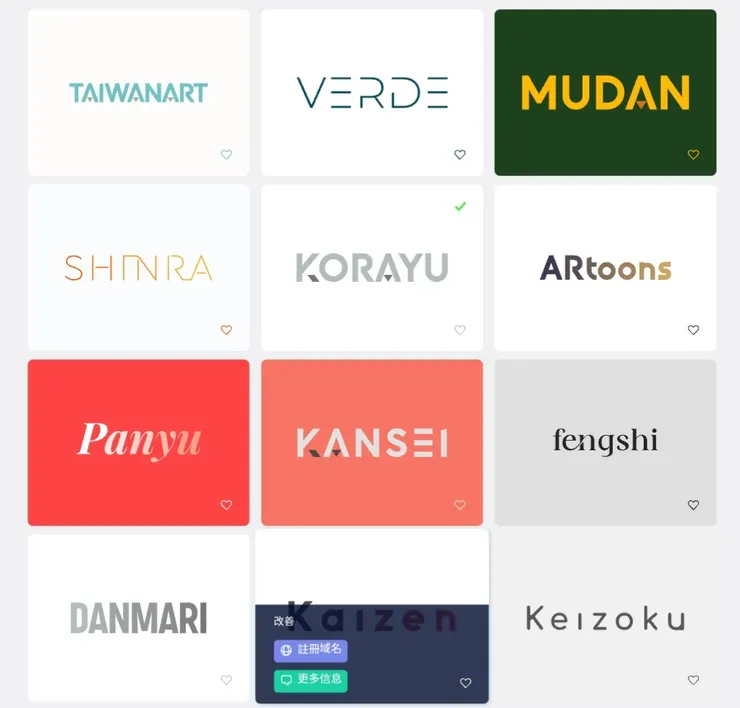The width and height of the screenshot is (740, 708).
Task: Heart the MUDAN logo
Action: (693, 155)
